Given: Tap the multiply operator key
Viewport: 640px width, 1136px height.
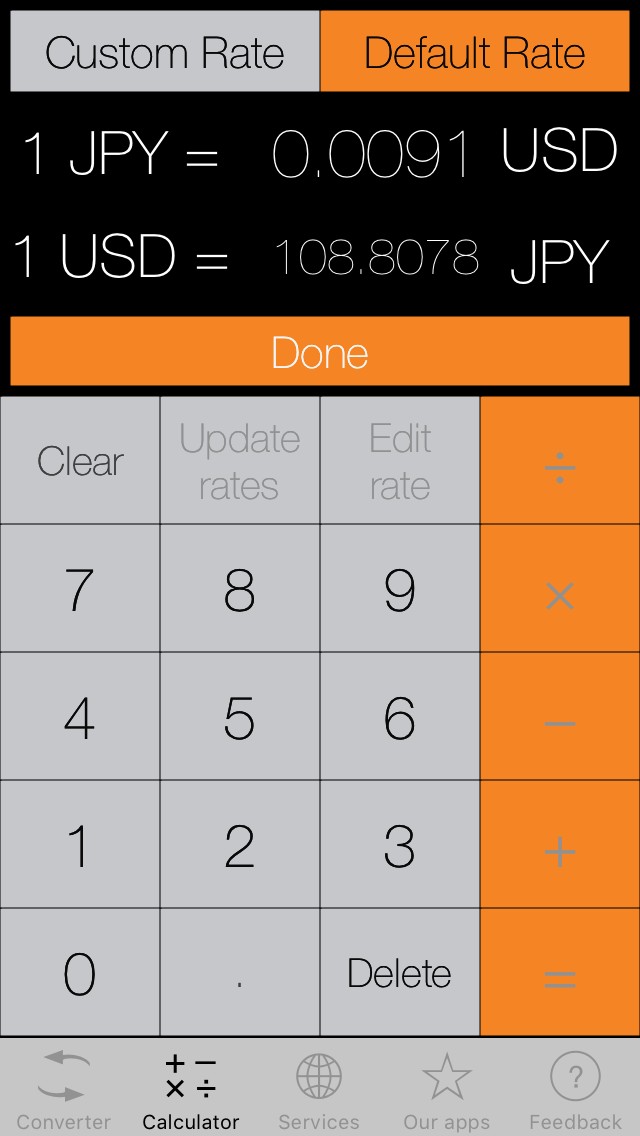Looking at the screenshot, I should pos(560,590).
